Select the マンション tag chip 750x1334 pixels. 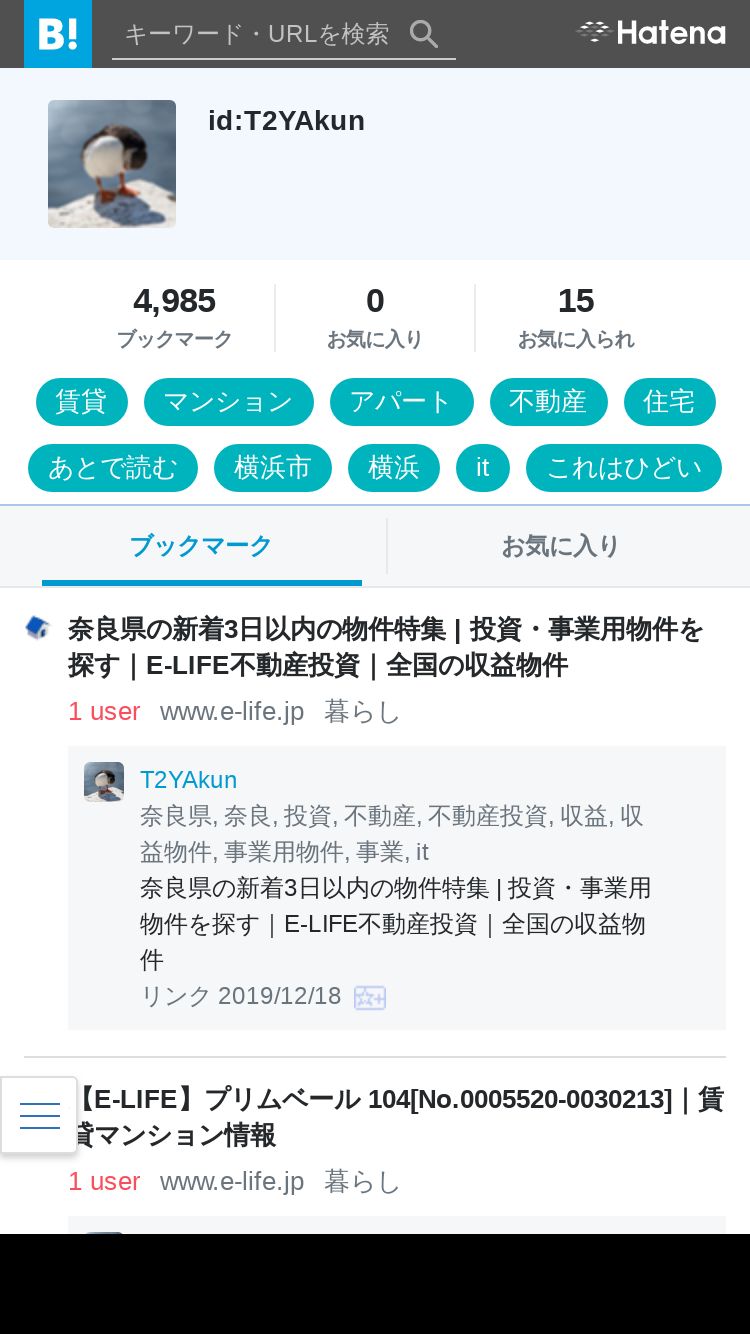click(x=229, y=402)
